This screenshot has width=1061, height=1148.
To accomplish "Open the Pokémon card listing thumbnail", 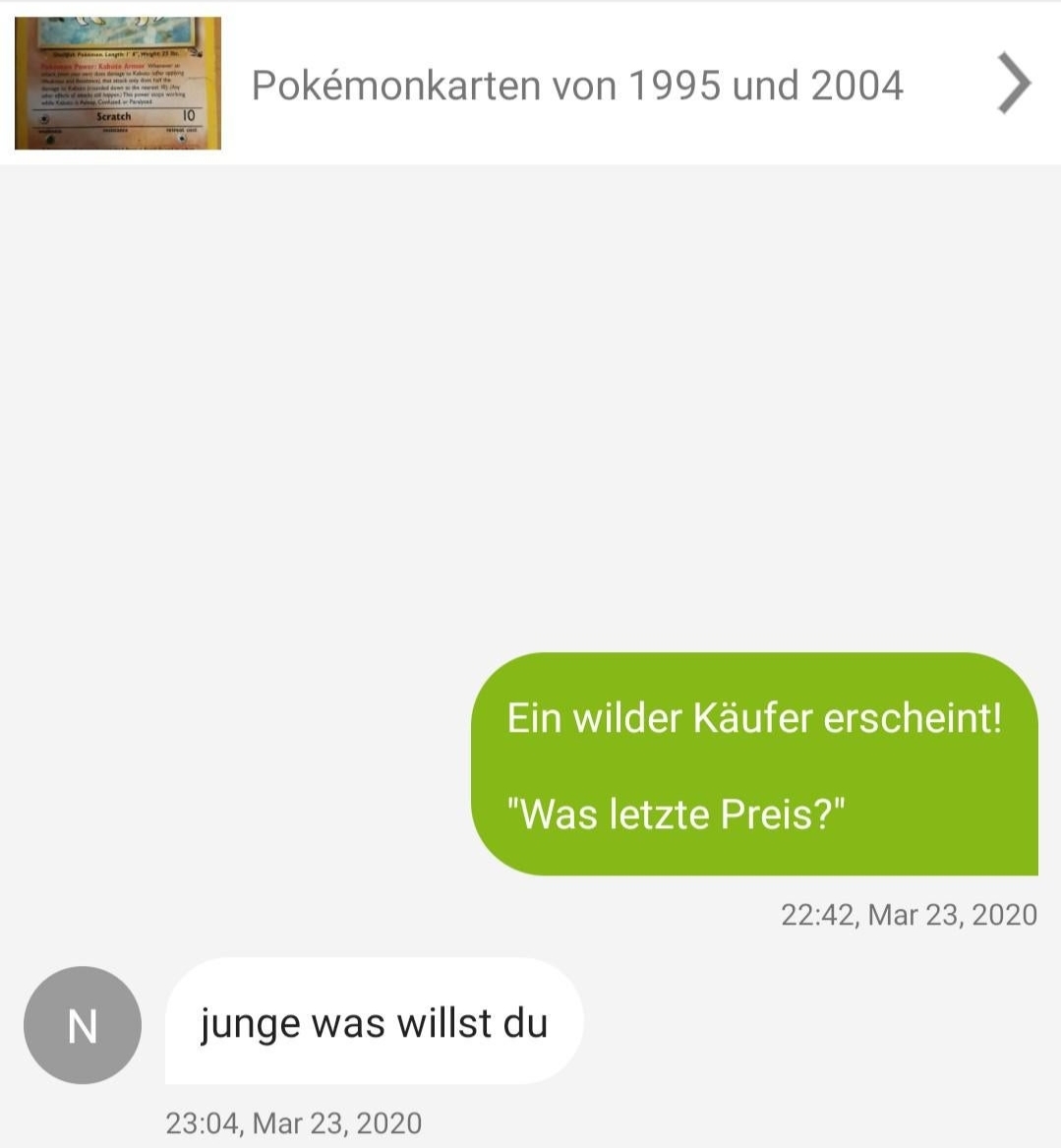I will click(118, 84).
